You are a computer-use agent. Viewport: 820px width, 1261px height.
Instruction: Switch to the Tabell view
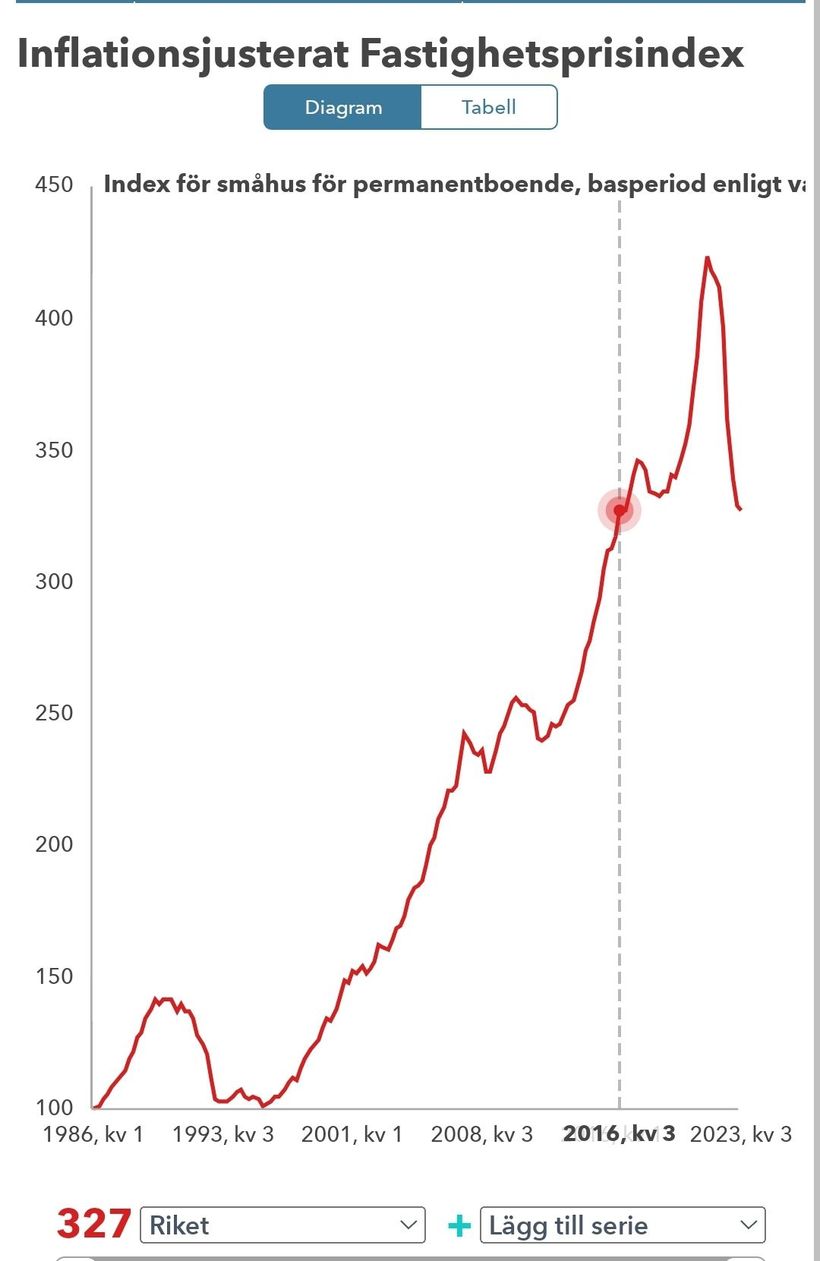(488, 108)
